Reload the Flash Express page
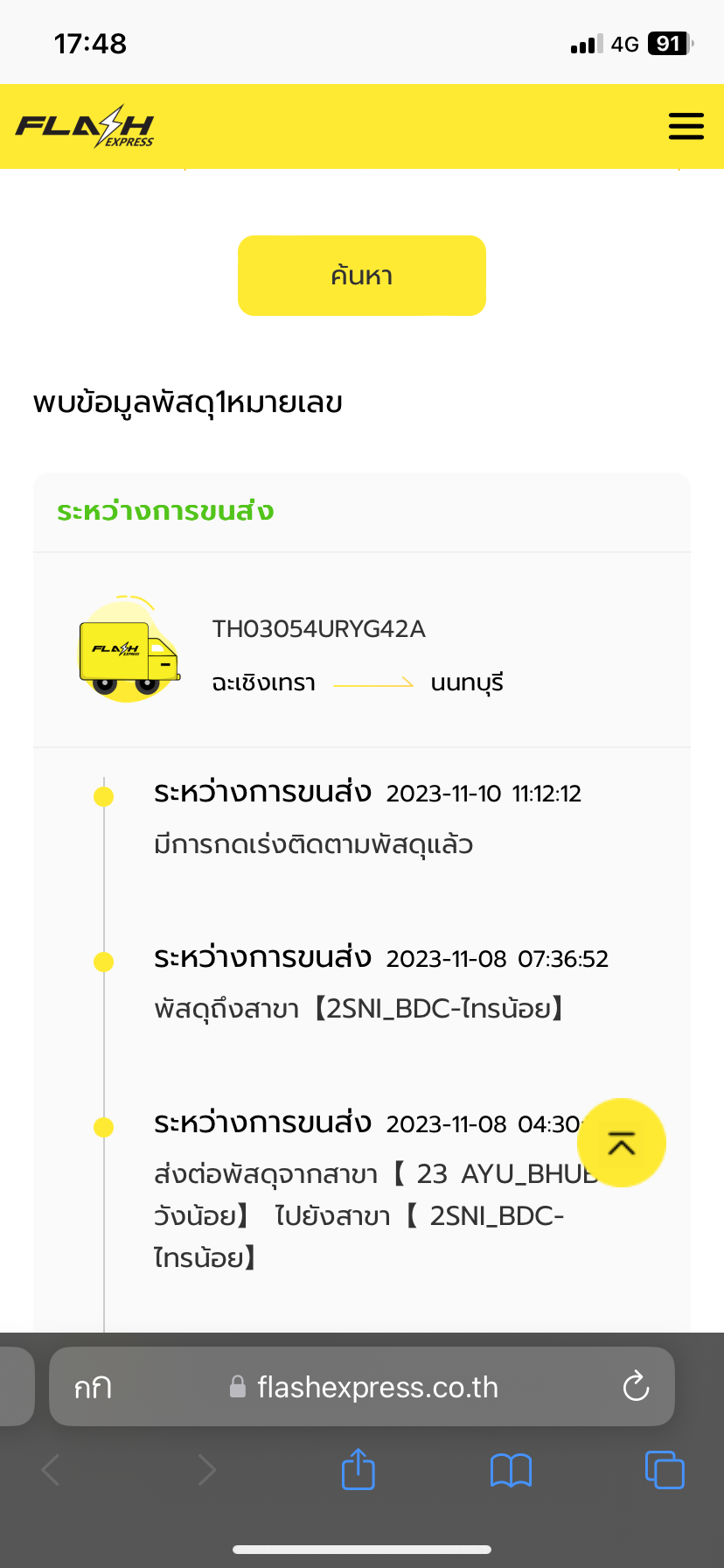 [x=636, y=1387]
